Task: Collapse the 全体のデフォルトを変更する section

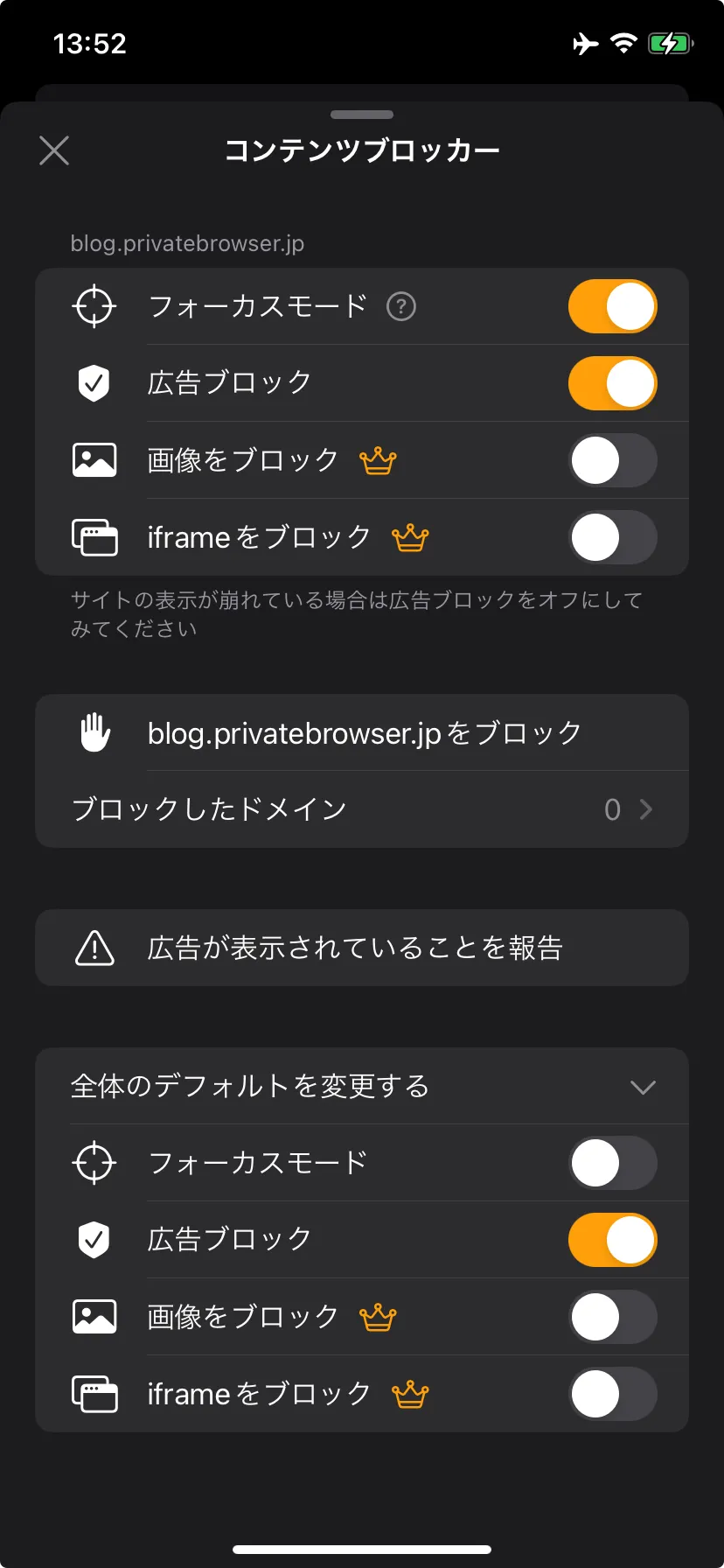Action: click(642, 1087)
